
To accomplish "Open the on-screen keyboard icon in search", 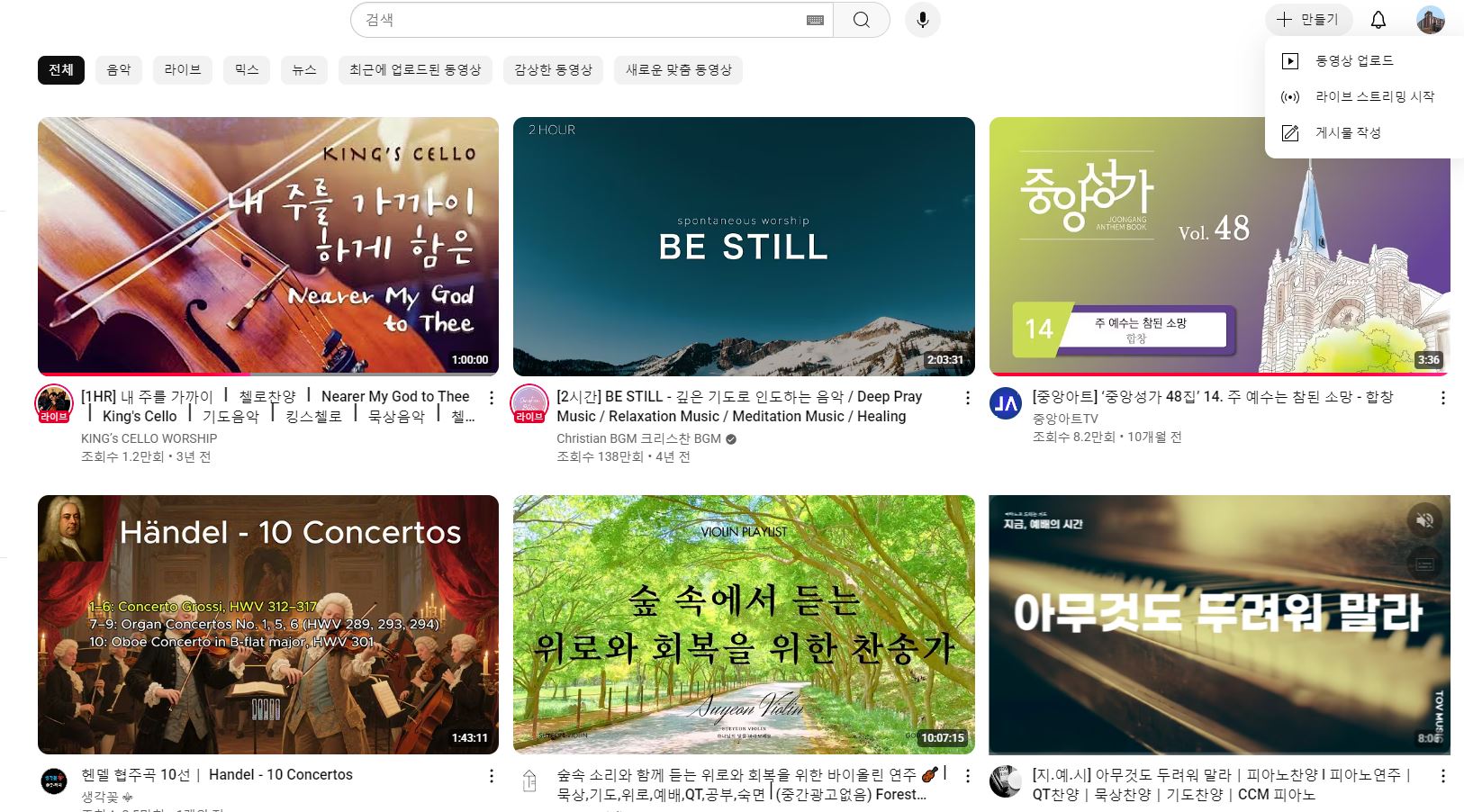I will point(815,20).
